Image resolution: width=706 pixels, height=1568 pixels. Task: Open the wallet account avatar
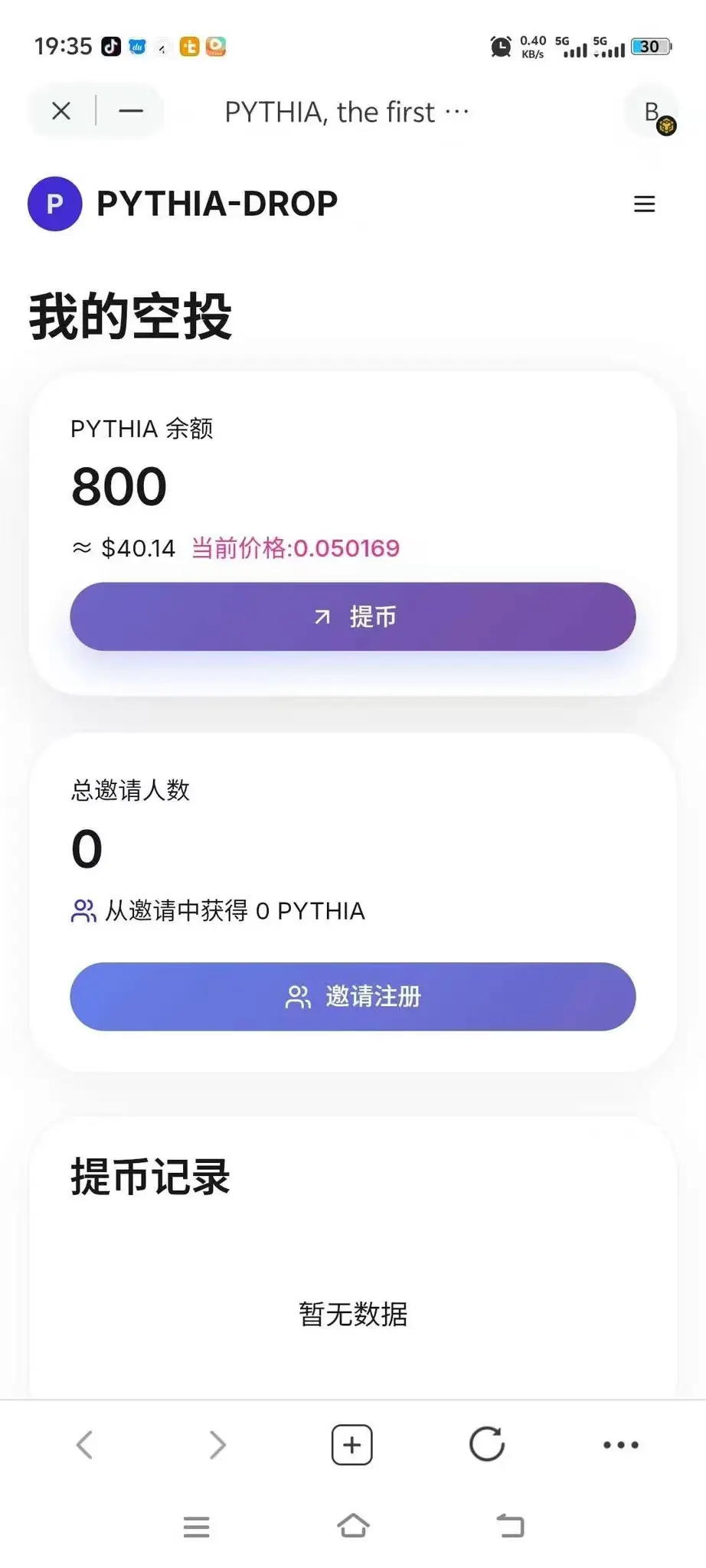point(652,113)
